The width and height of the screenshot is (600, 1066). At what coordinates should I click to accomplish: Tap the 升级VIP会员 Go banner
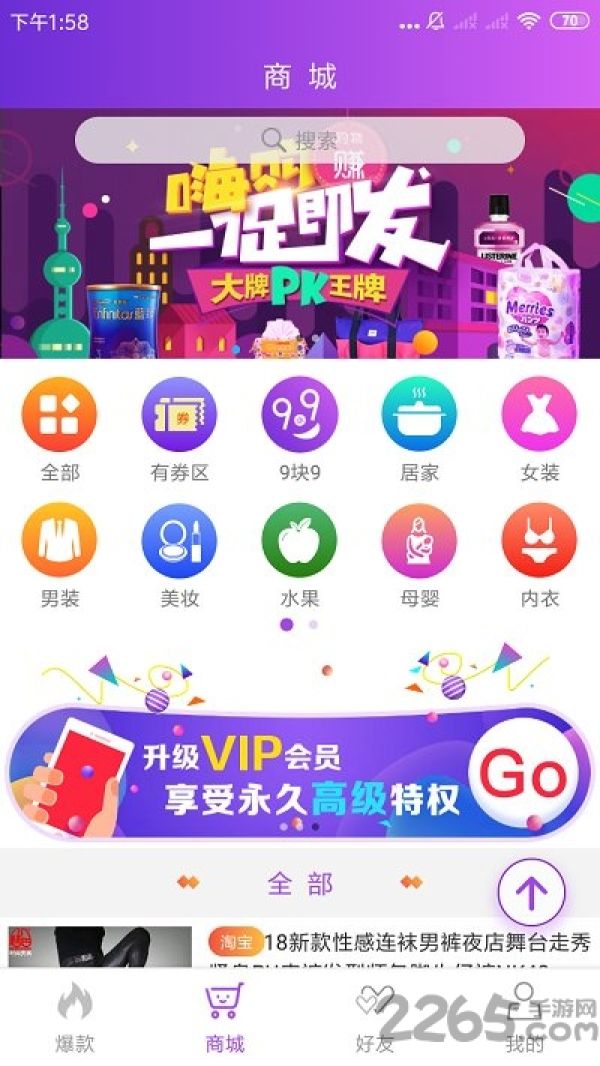point(300,773)
